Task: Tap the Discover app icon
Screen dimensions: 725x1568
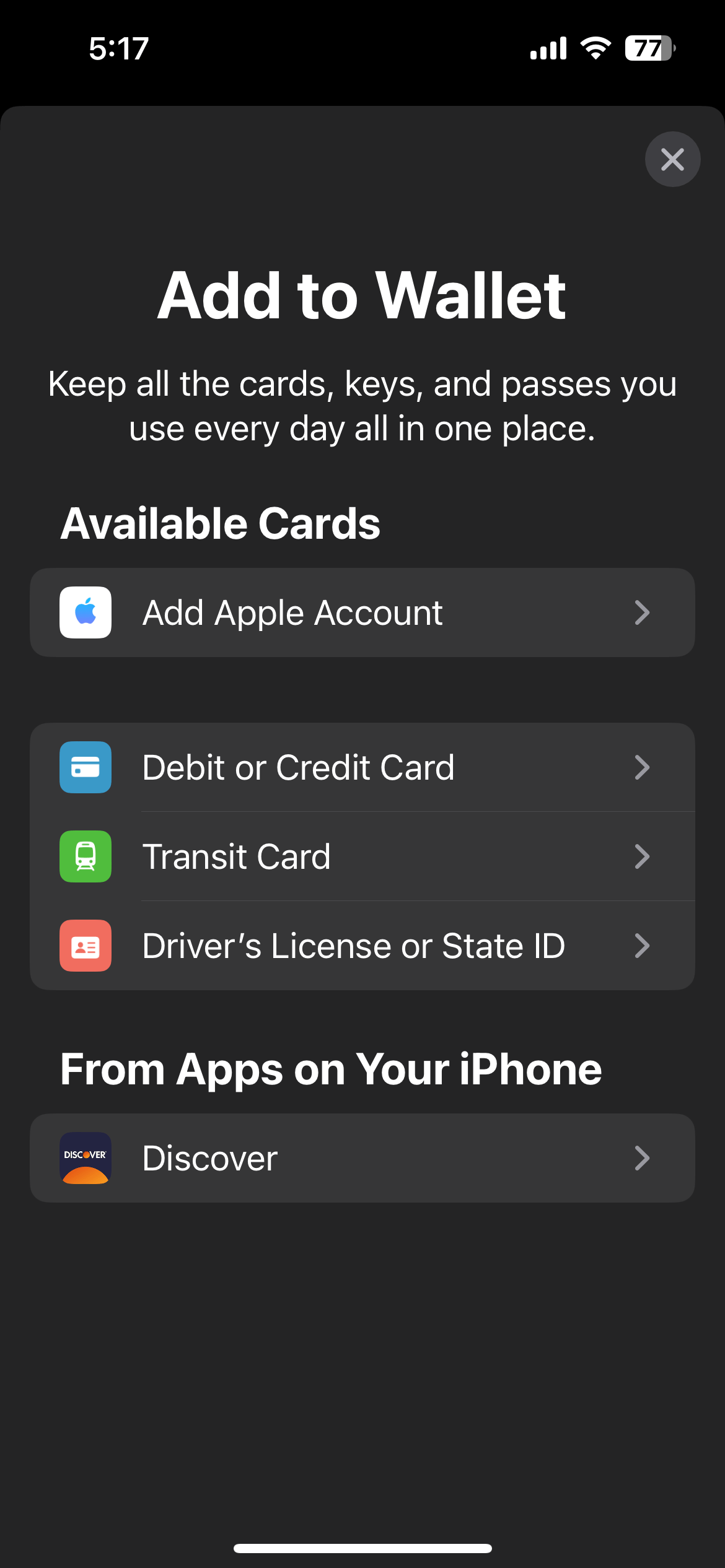Action: [85, 1158]
